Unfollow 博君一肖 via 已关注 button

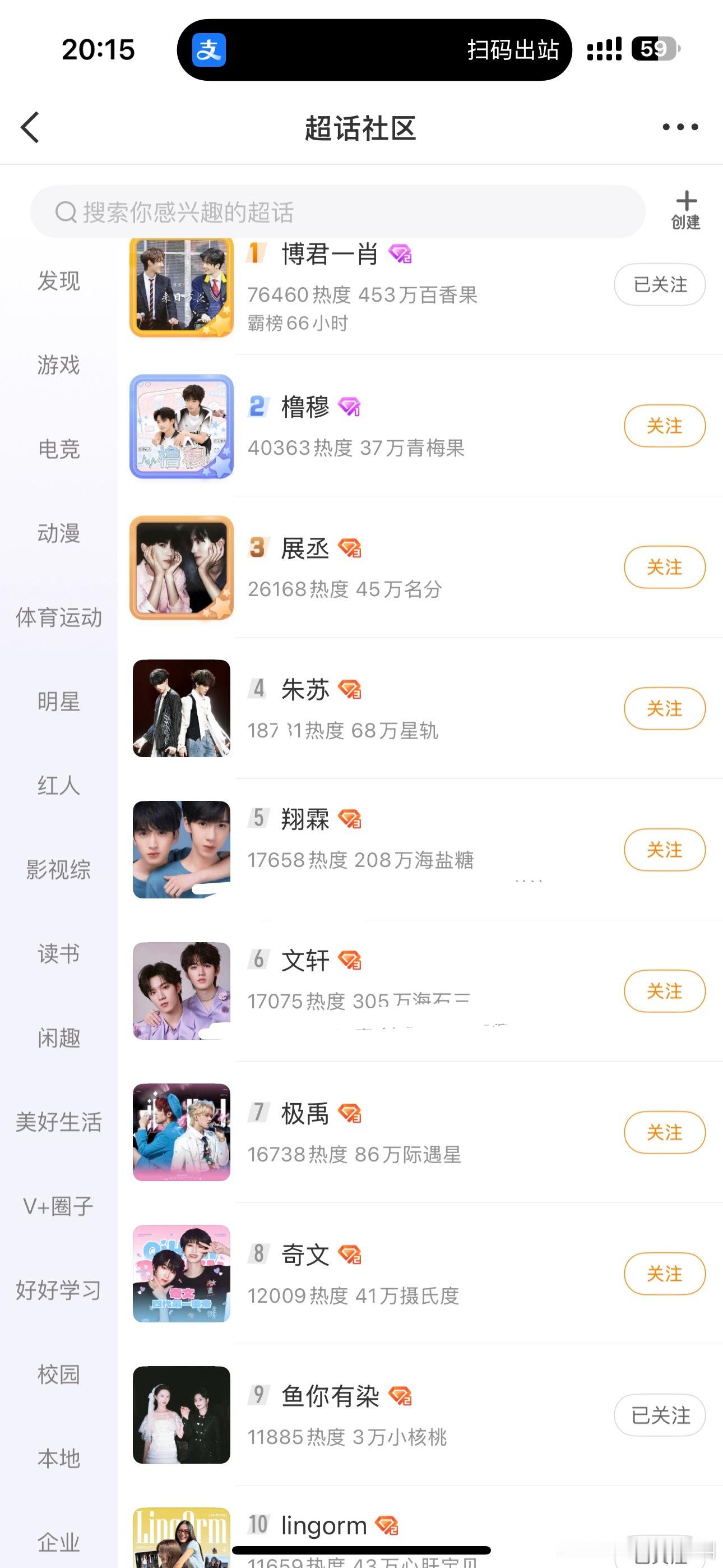pos(660,284)
